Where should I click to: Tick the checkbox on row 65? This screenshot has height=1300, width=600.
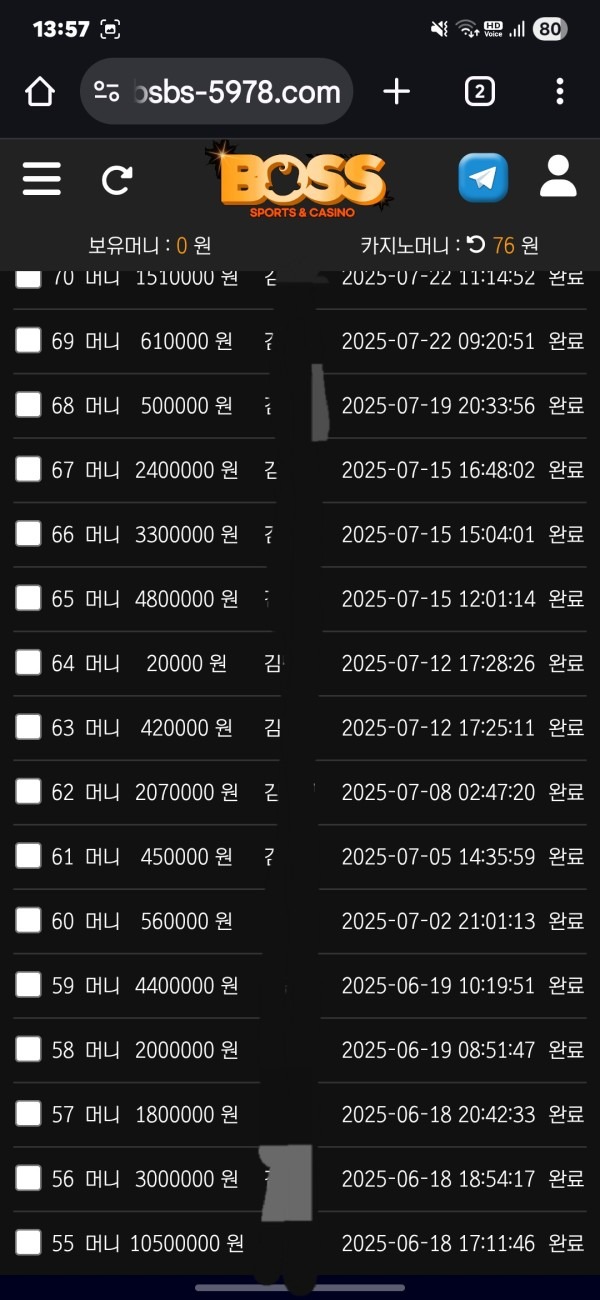point(28,598)
